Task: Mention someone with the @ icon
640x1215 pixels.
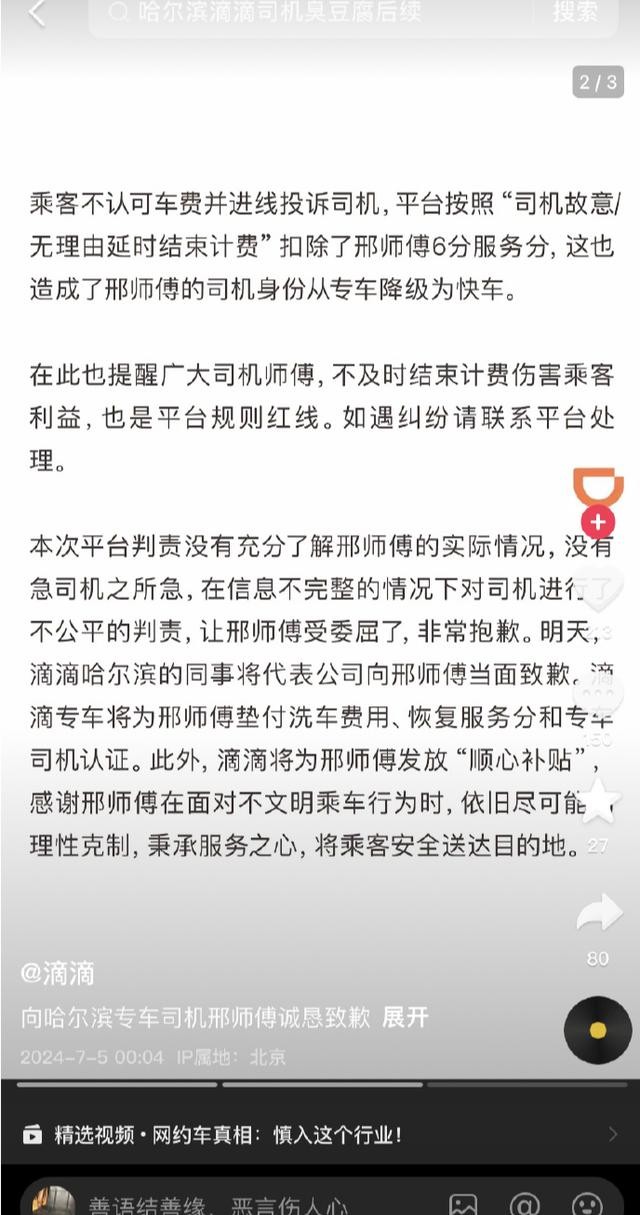Action: [525, 1205]
